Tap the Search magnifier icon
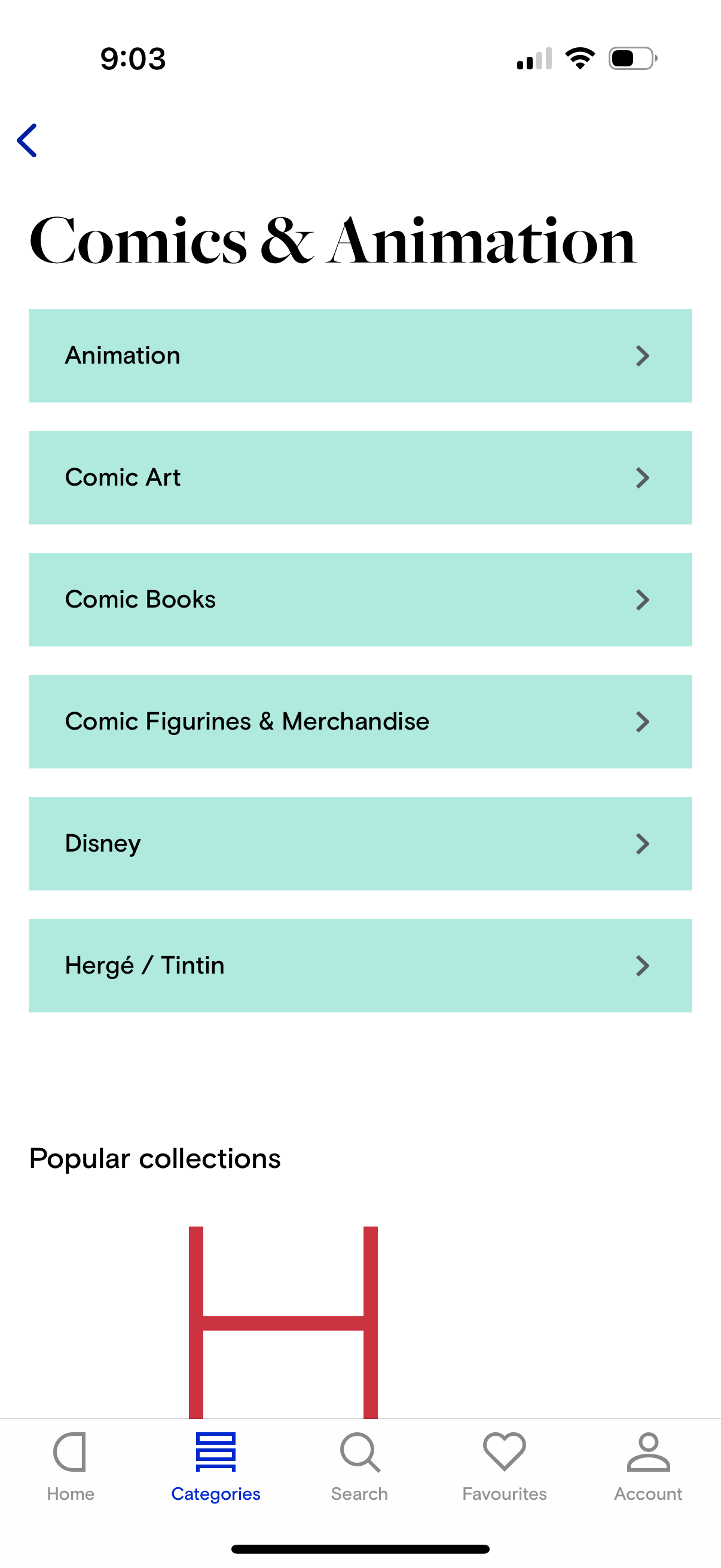Viewport: 721px width, 1568px height. (x=359, y=1452)
